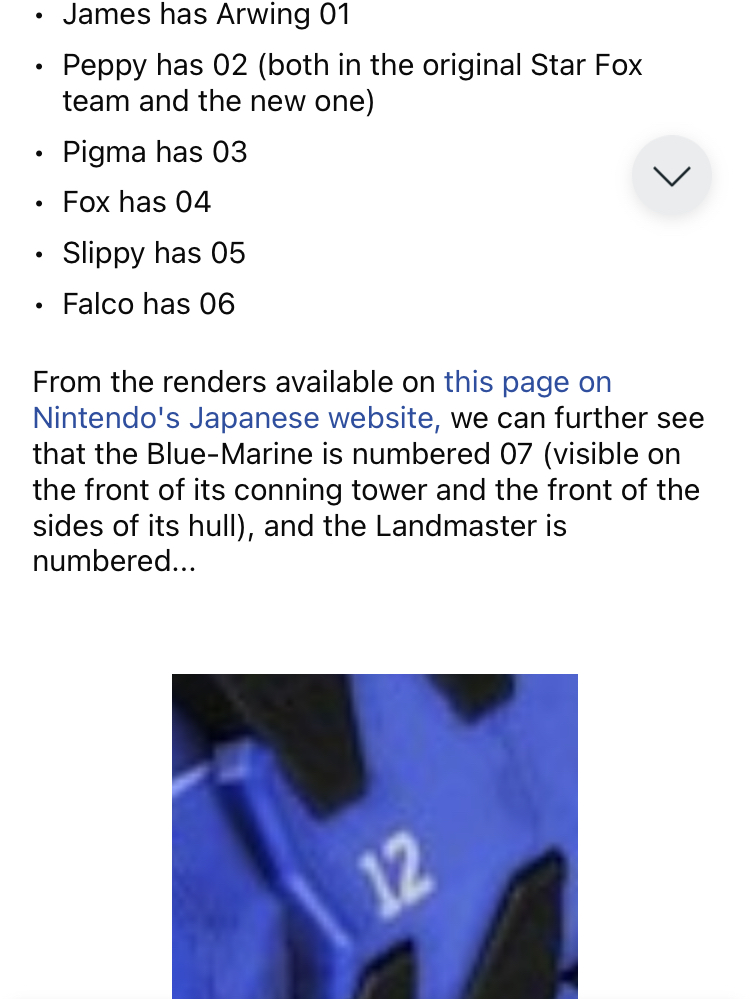The height and width of the screenshot is (999, 750).
Task: Tap the round chevron-down button
Action: pos(672,175)
